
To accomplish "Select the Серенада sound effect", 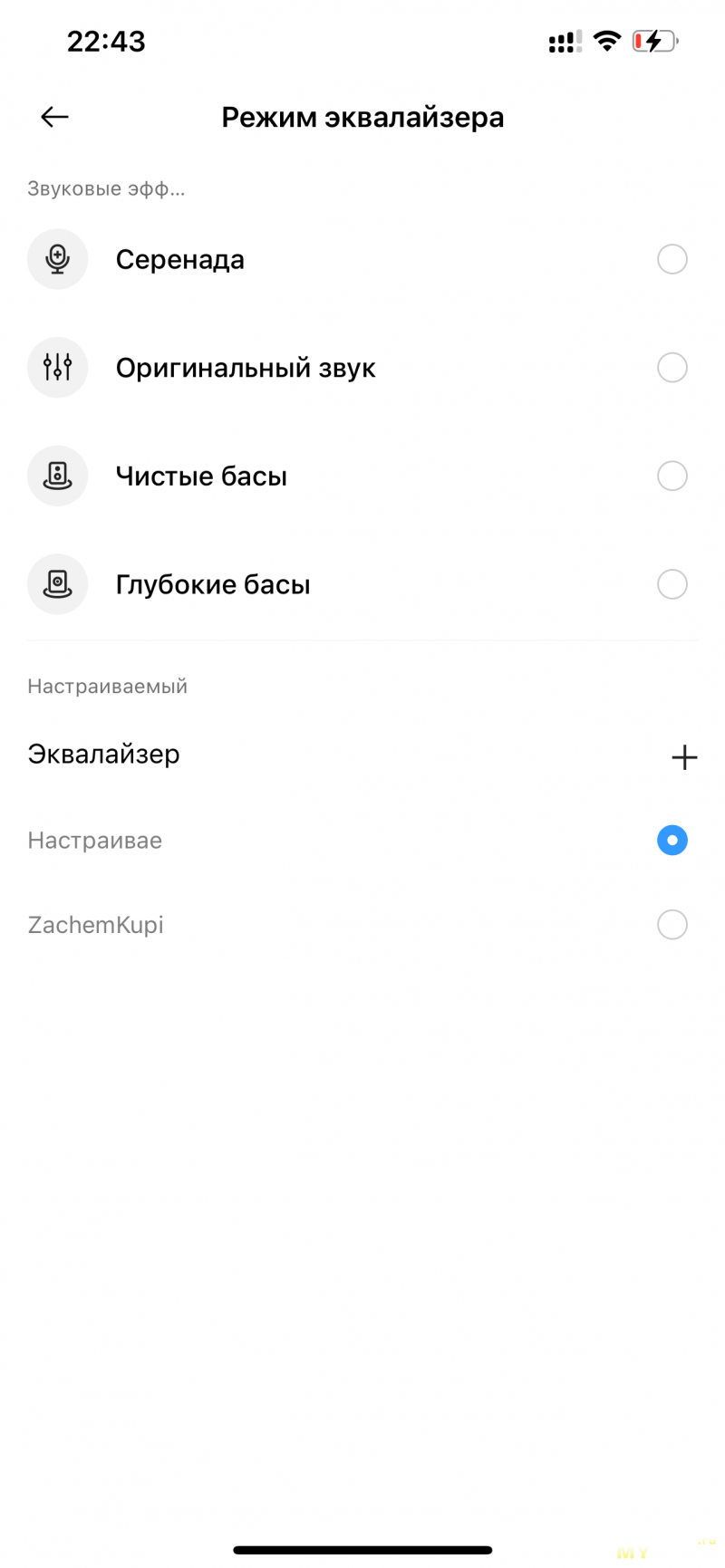I will coord(672,260).
